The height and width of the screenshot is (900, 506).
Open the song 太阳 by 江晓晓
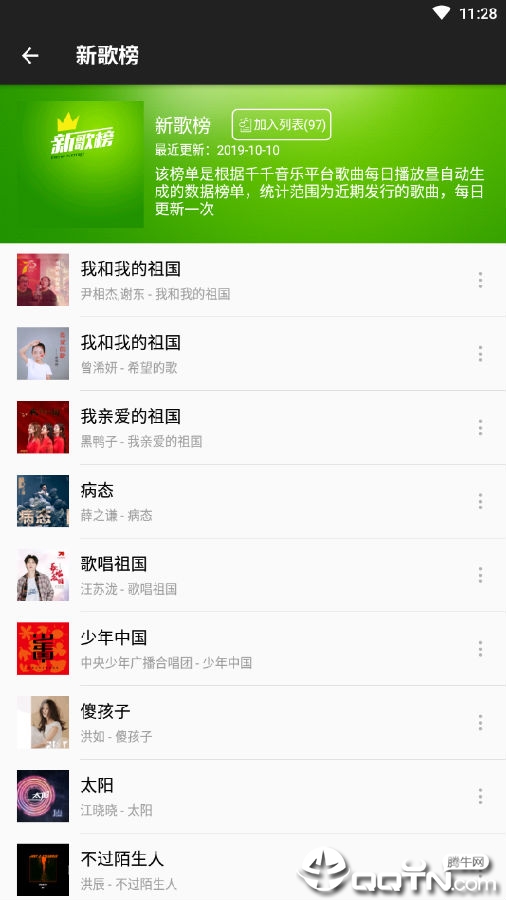(253, 796)
